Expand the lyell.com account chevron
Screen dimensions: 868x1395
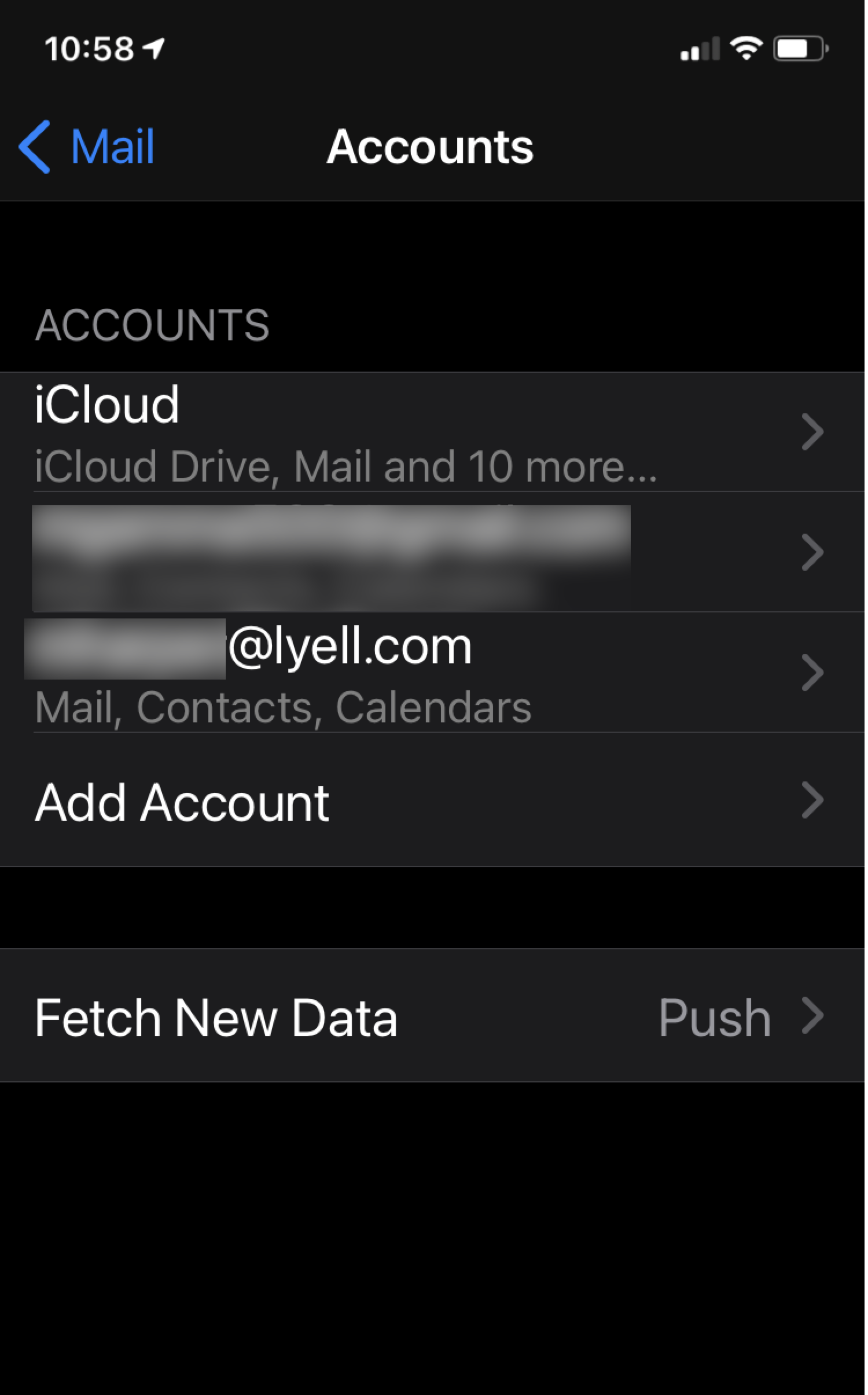pyautogui.click(x=813, y=671)
